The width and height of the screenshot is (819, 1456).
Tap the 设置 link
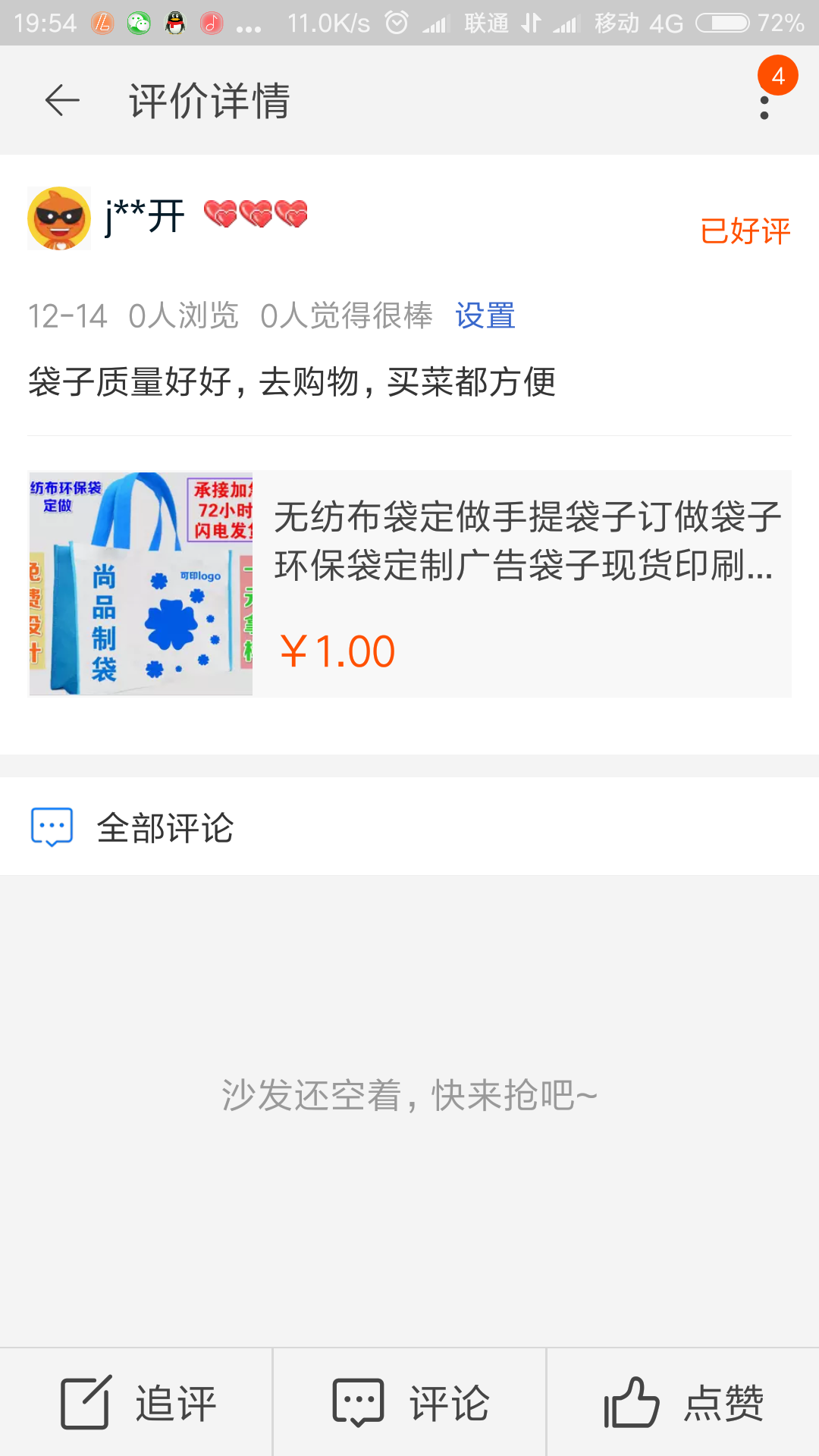pyautogui.click(x=485, y=315)
